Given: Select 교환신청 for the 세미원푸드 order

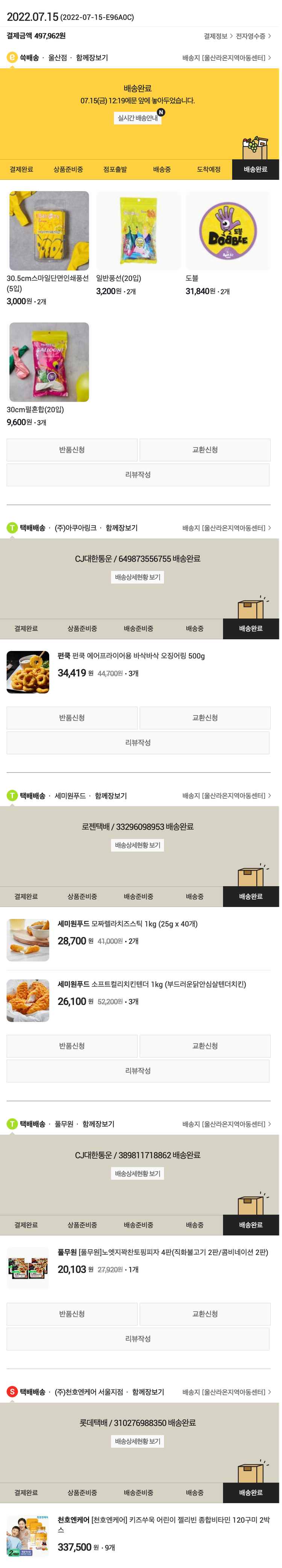Looking at the screenshot, I should pyautogui.click(x=205, y=1046).
